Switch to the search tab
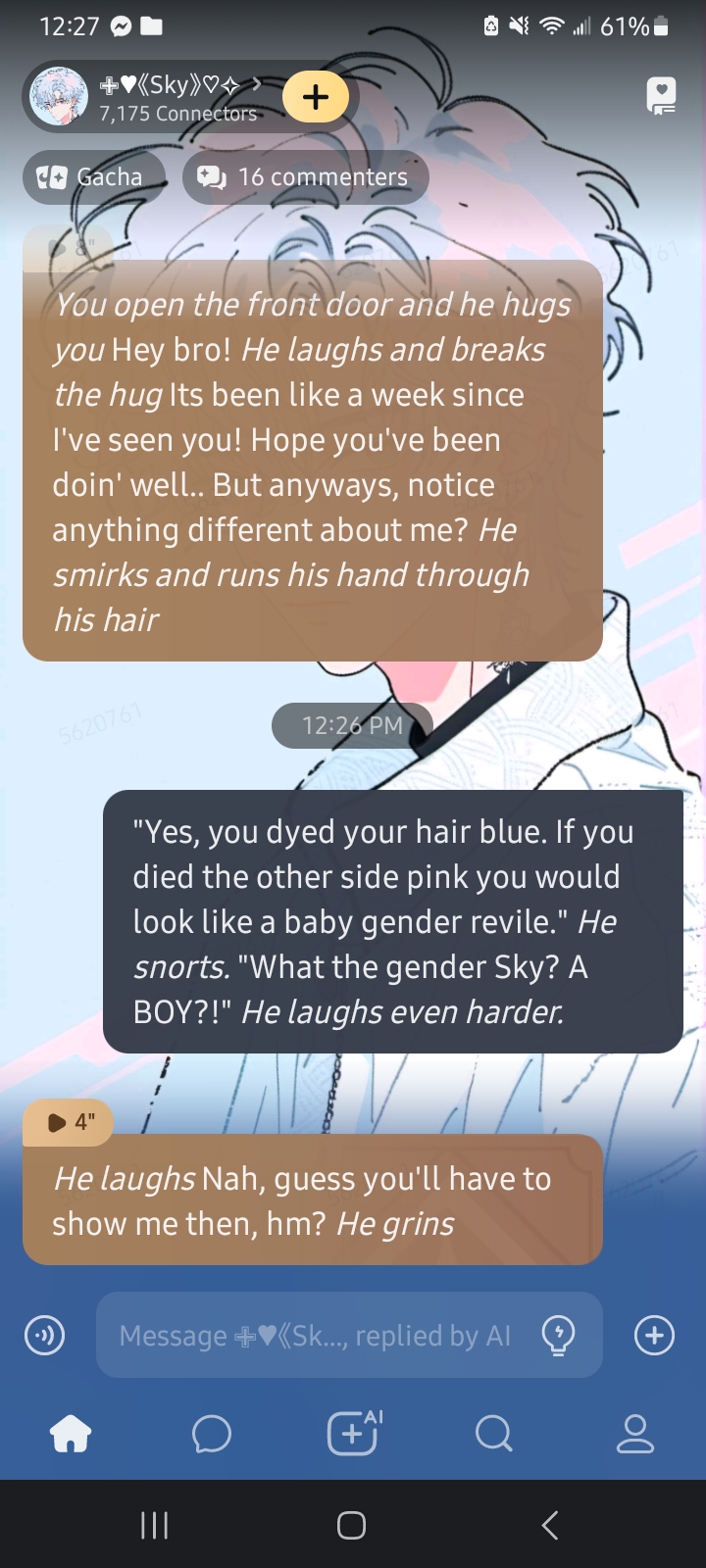The image size is (706, 1568). point(493,1435)
